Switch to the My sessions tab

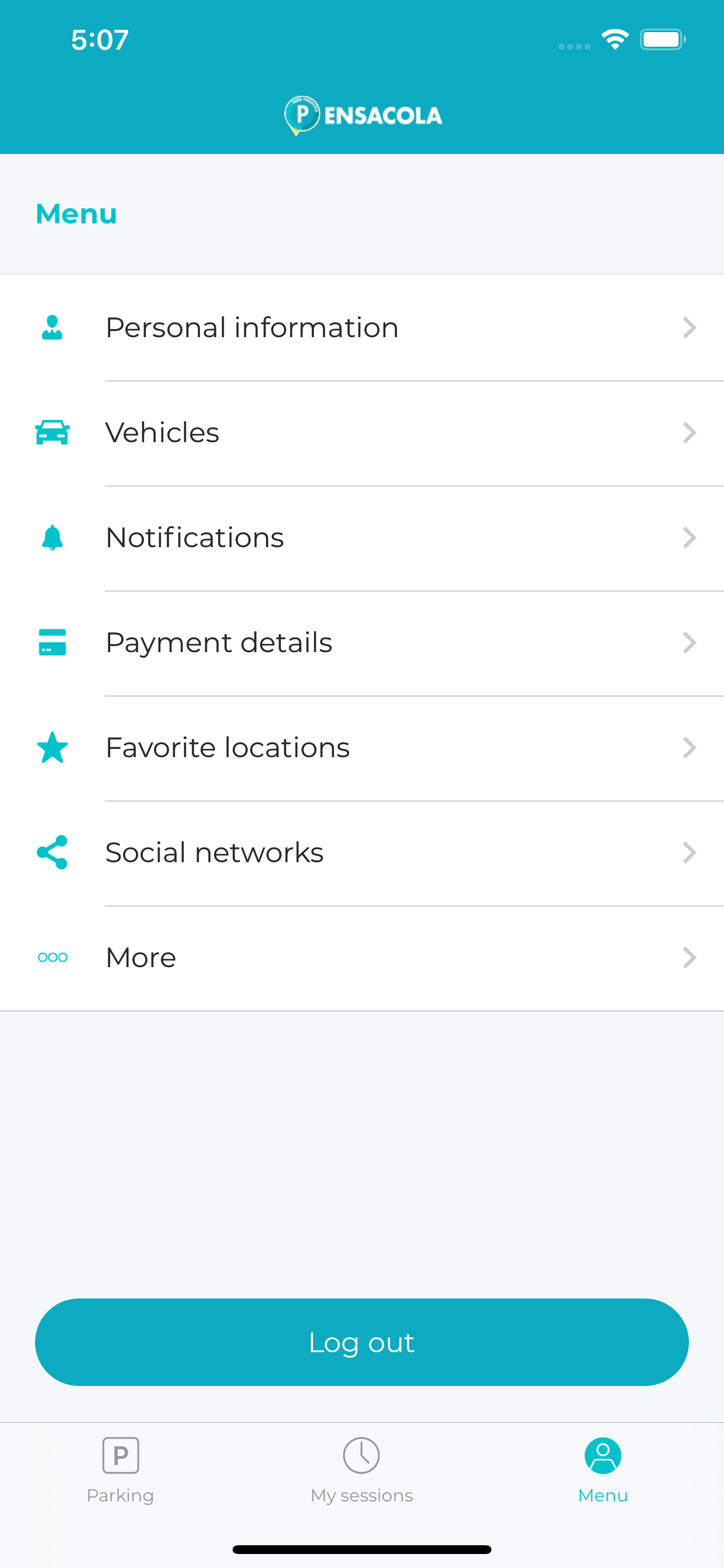pos(361,1470)
